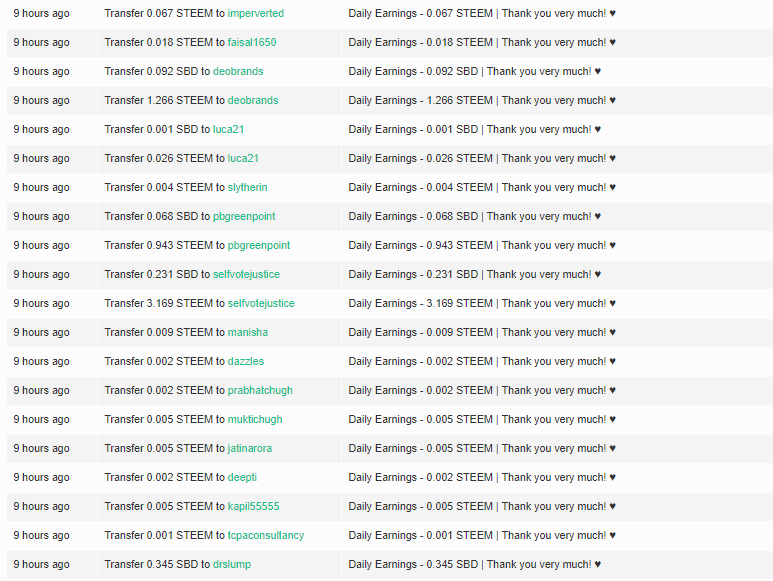Viewport: 773px width, 581px height.
Task: Open selfvotejustice from the 3.169 STEEM transfer
Action: tap(260, 303)
